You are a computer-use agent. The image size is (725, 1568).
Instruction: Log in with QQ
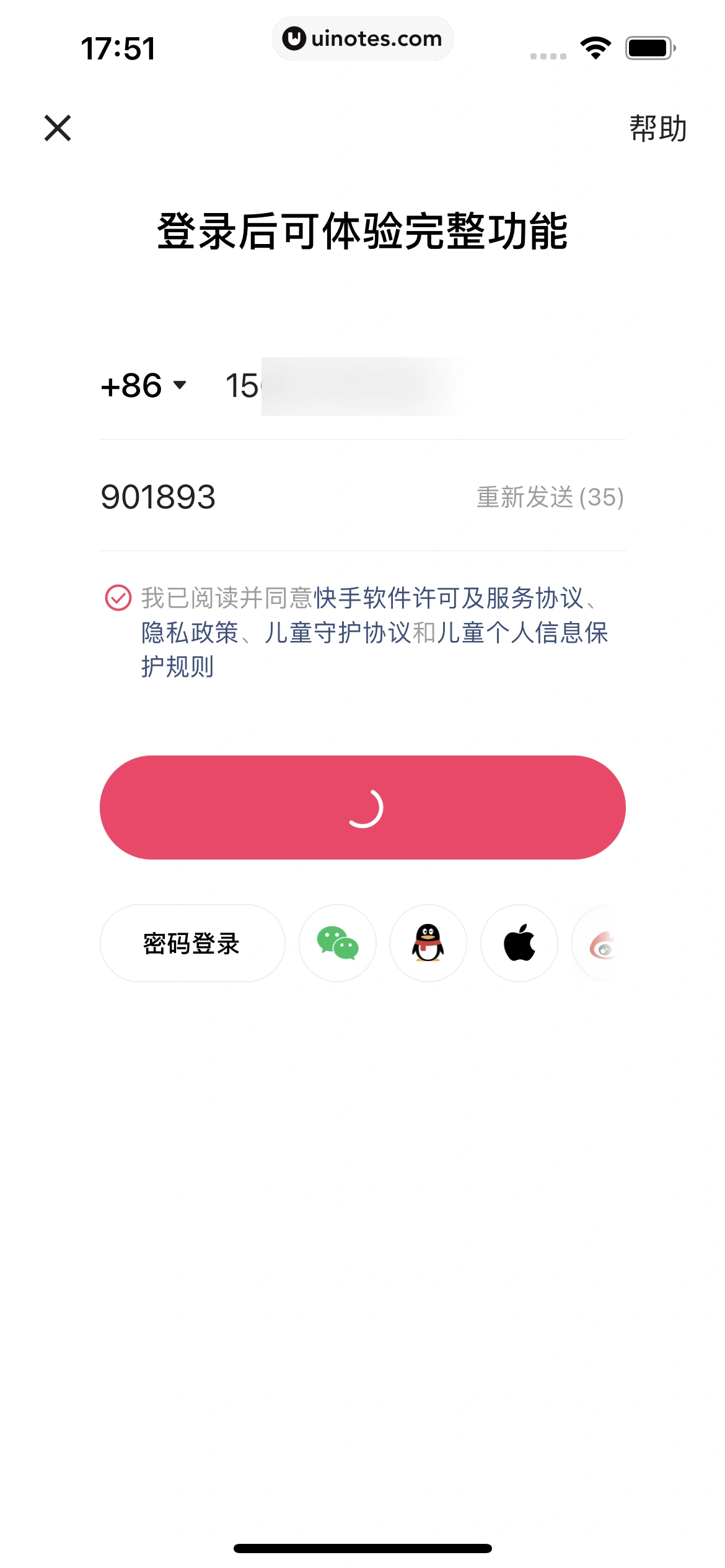point(427,943)
